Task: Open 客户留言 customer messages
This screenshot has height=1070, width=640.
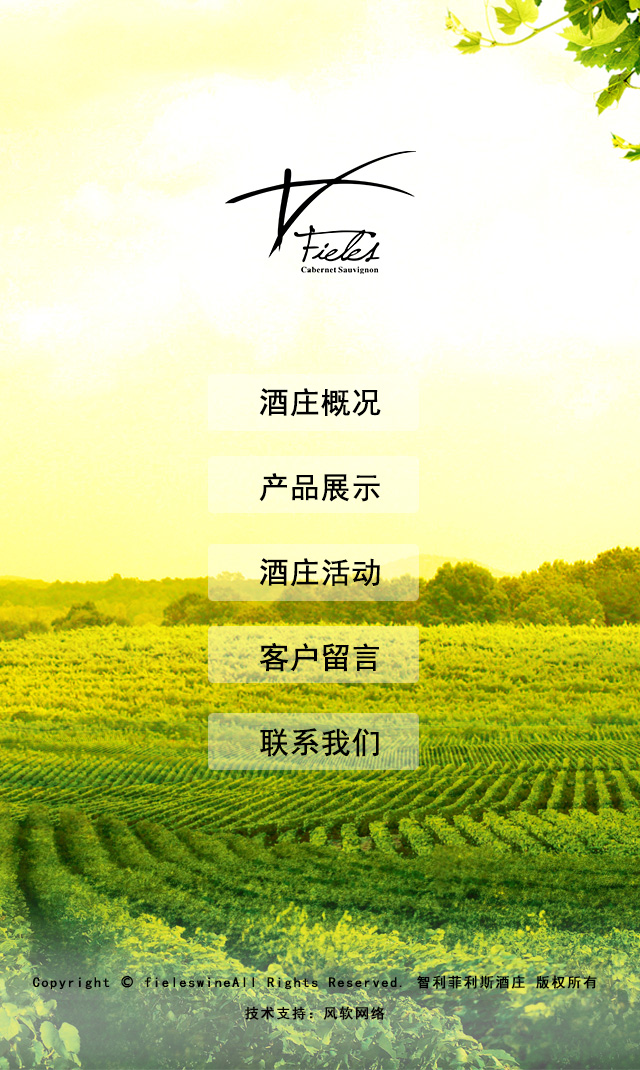Action: (x=314, y=656)
